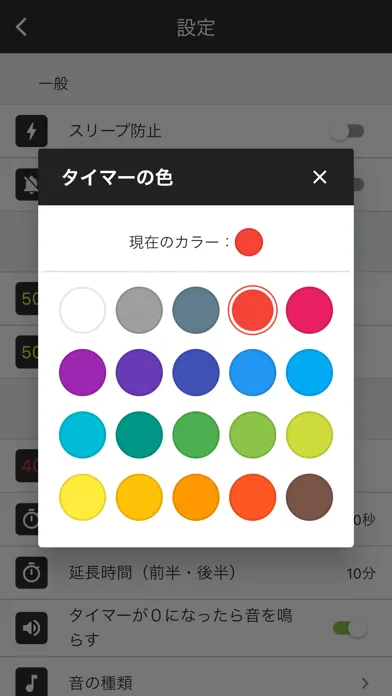
Task: Go back from the settings screen
Action: [x=21, y=27]
